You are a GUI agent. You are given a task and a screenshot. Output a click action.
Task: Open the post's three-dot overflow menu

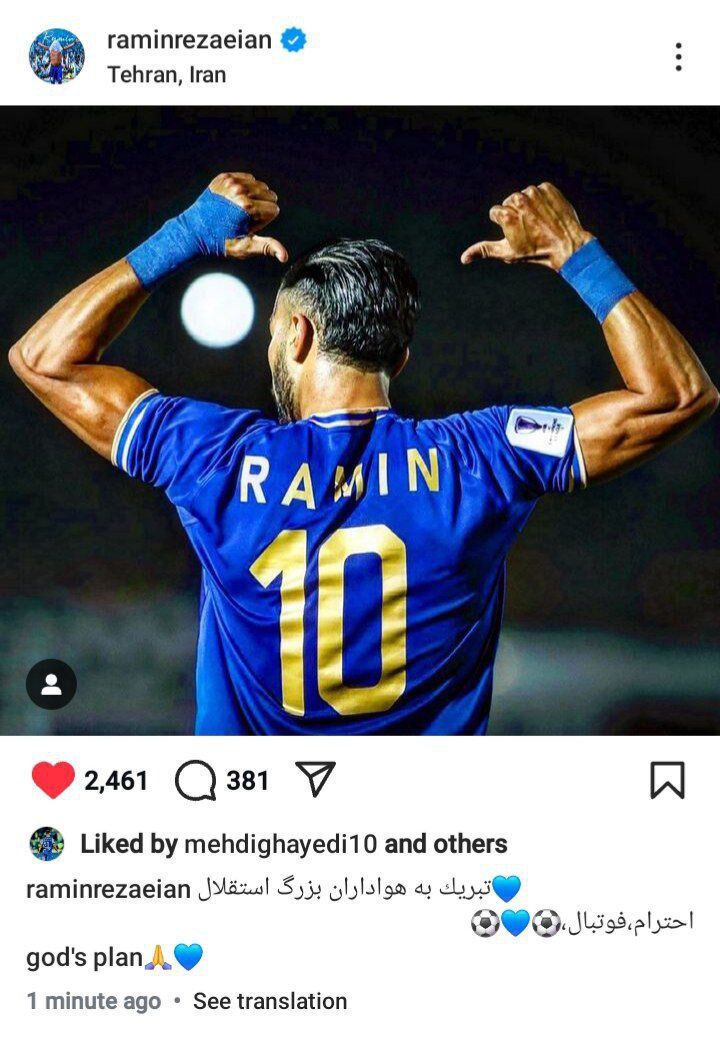click(678, 57)
